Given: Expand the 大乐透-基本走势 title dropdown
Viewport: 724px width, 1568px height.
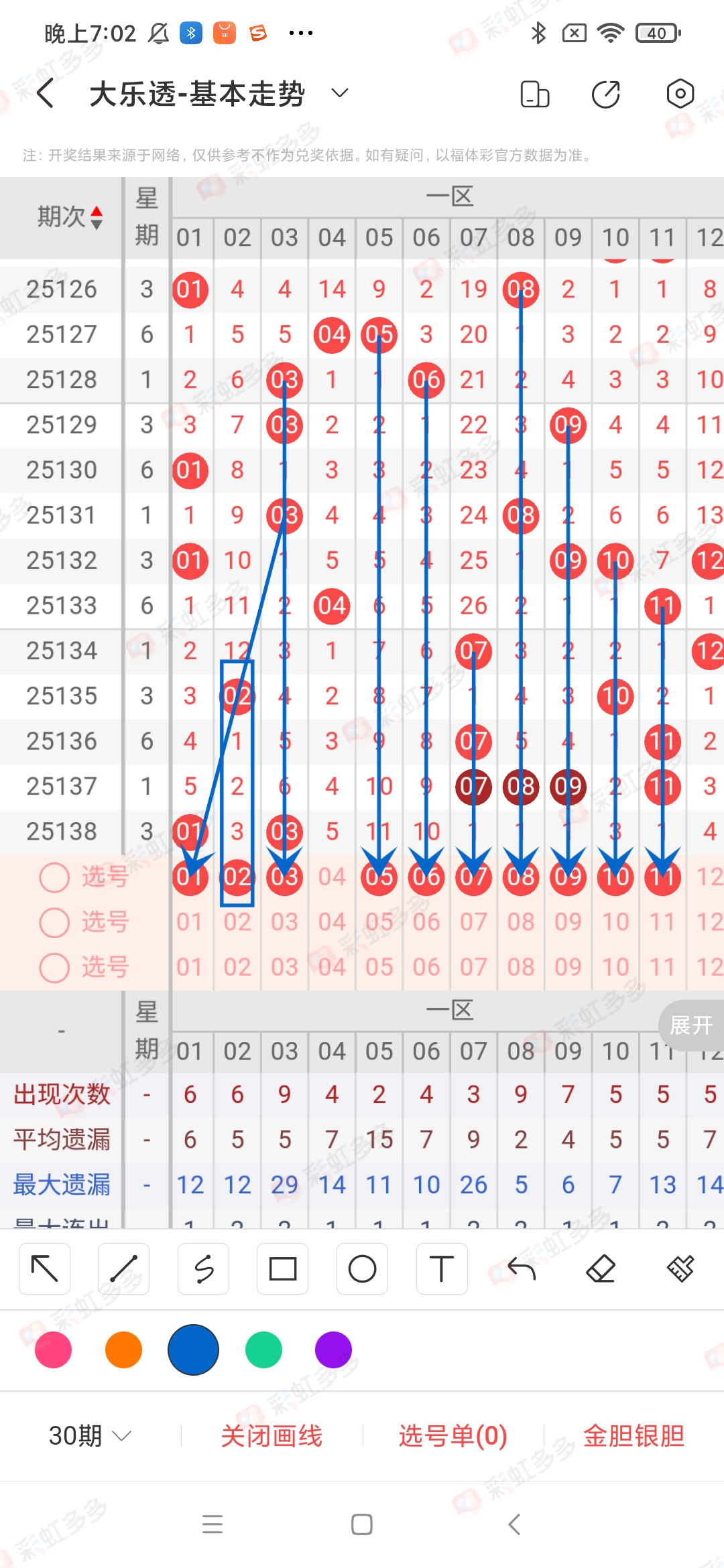Looking at the screenshot, I should 339,94.
